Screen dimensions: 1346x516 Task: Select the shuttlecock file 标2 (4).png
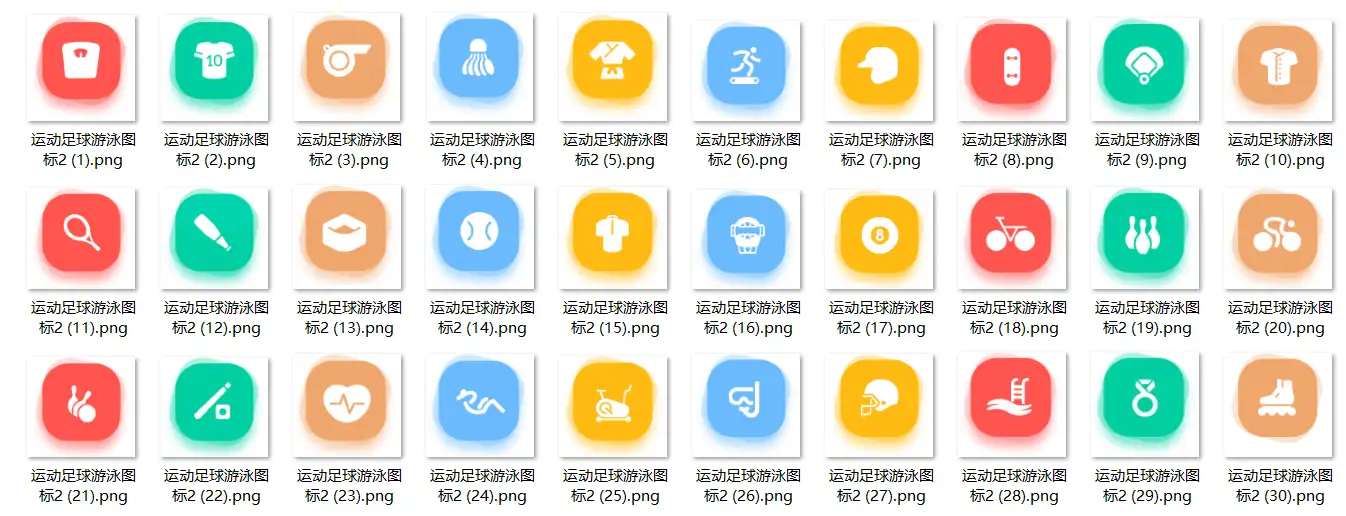click(480, 63)
